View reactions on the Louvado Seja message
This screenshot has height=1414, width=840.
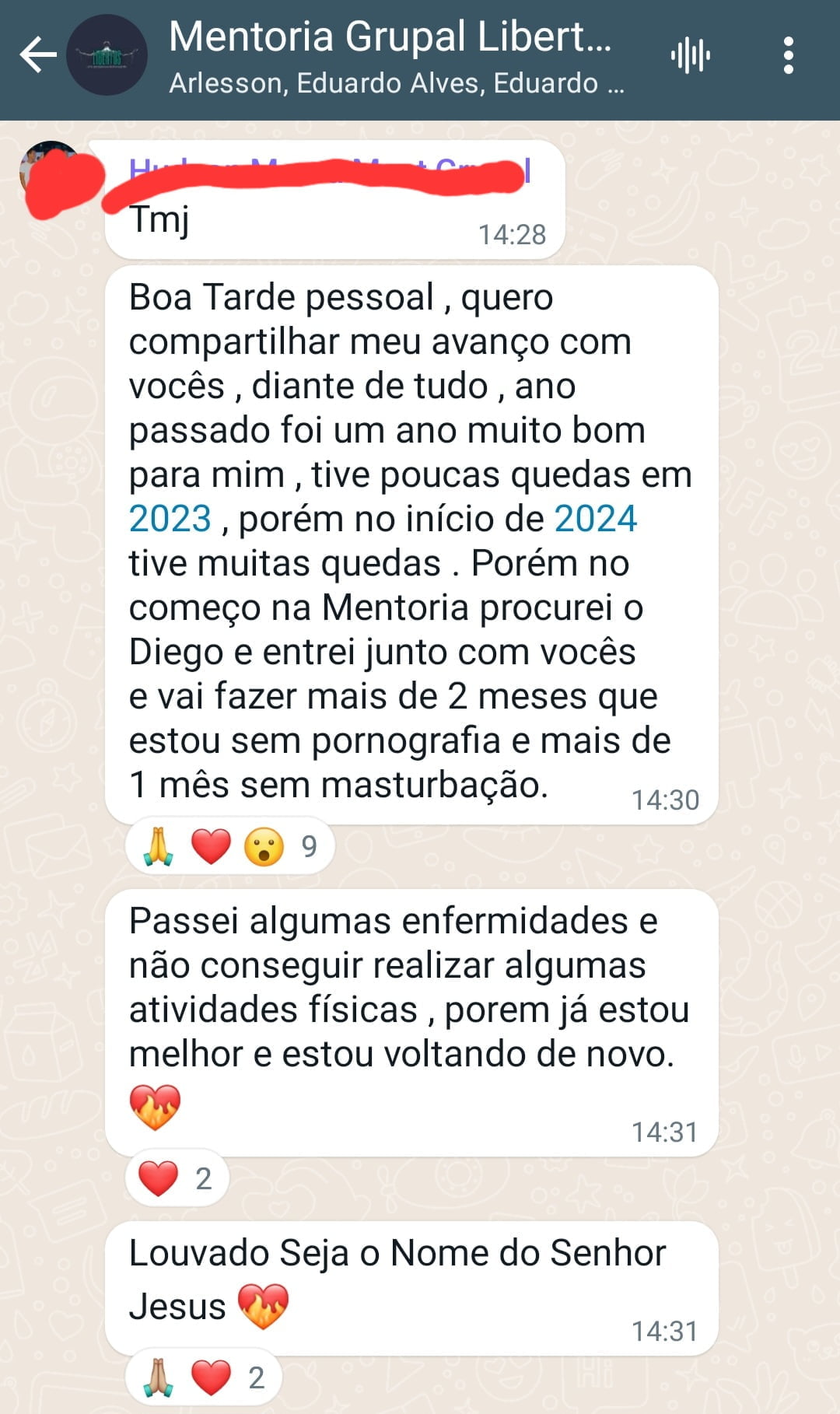click(203, 1377)
